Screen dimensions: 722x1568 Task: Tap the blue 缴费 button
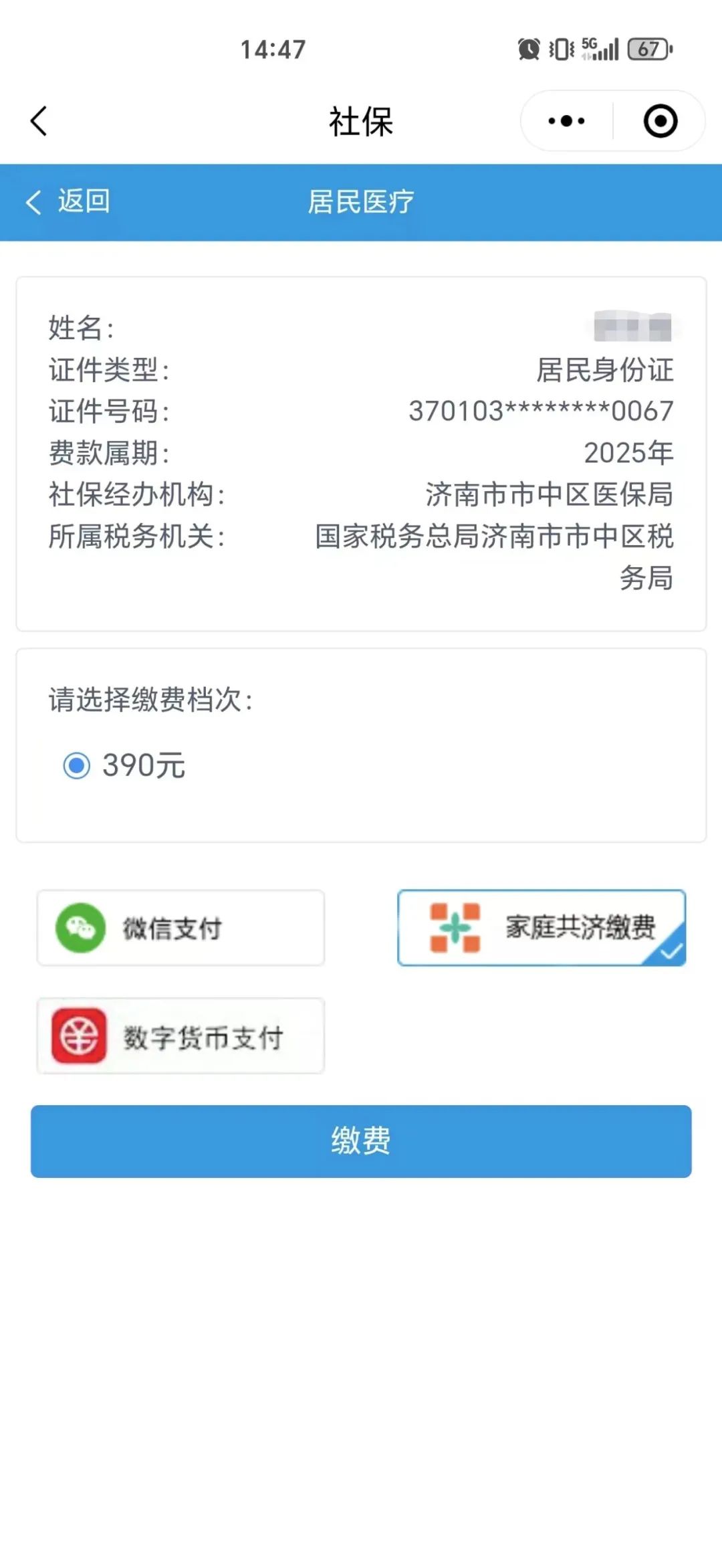pyautogui.click(x=361, y=1141)
